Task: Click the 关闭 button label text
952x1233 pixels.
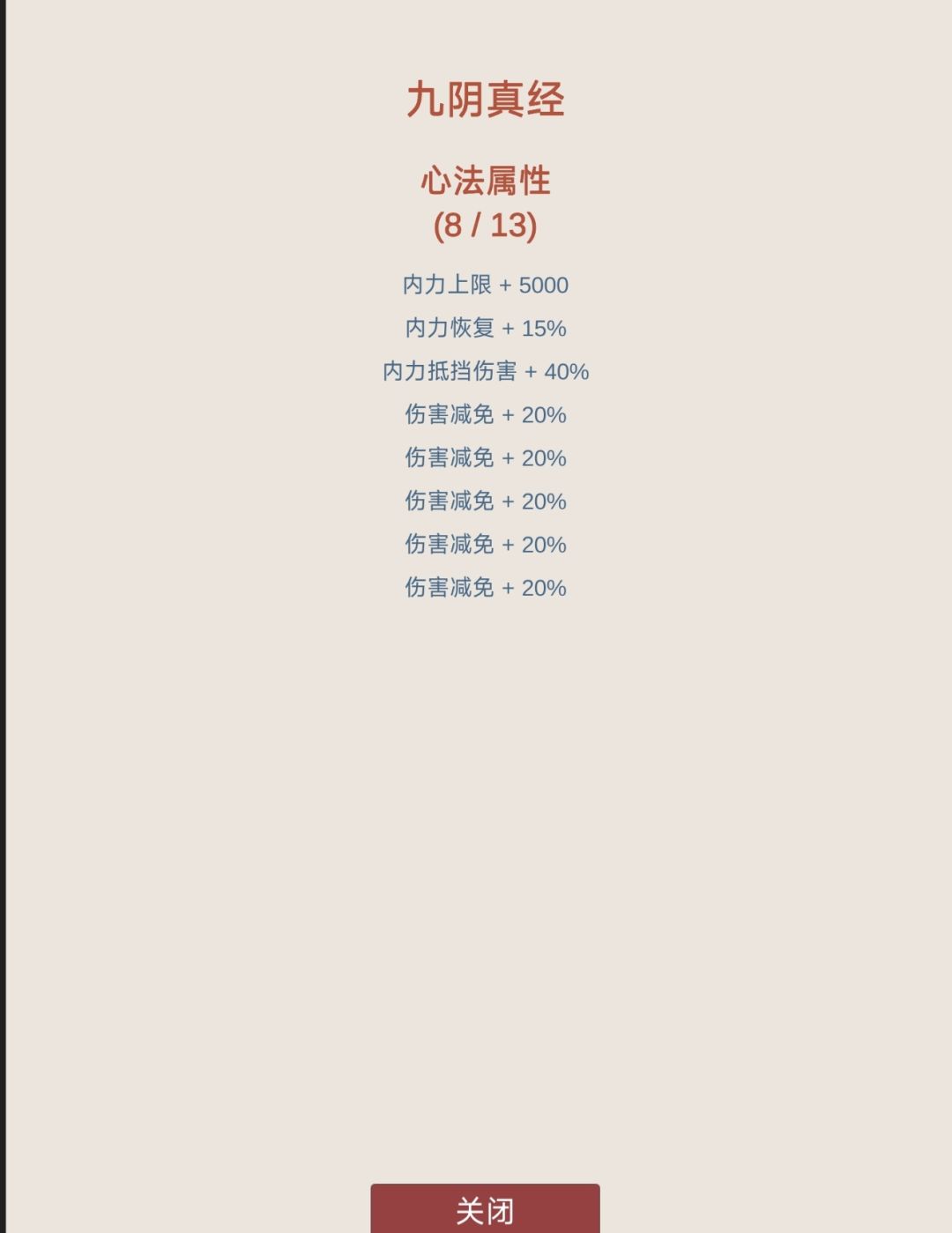Action: tap(486, 1210)
